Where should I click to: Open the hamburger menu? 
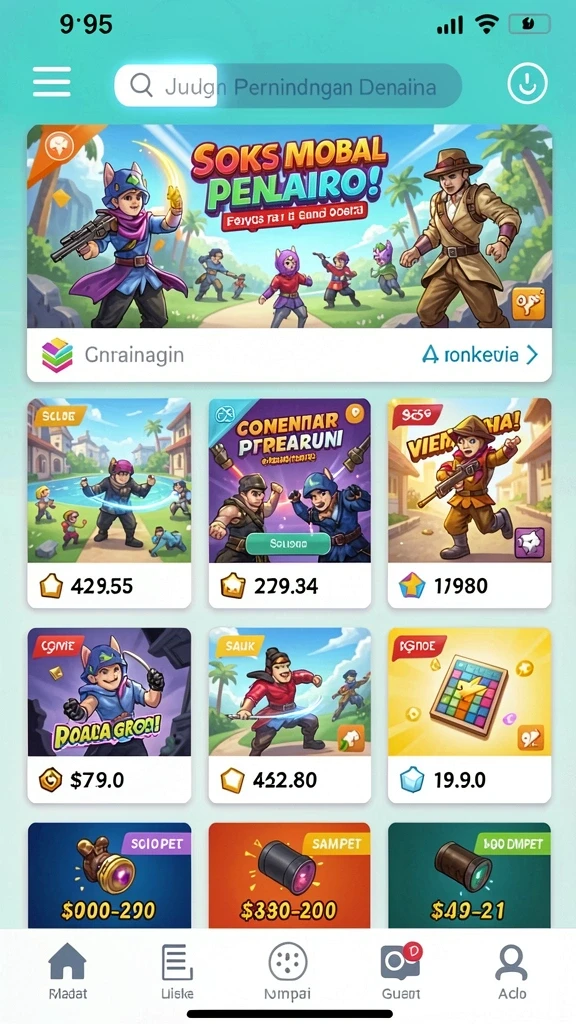52,84
